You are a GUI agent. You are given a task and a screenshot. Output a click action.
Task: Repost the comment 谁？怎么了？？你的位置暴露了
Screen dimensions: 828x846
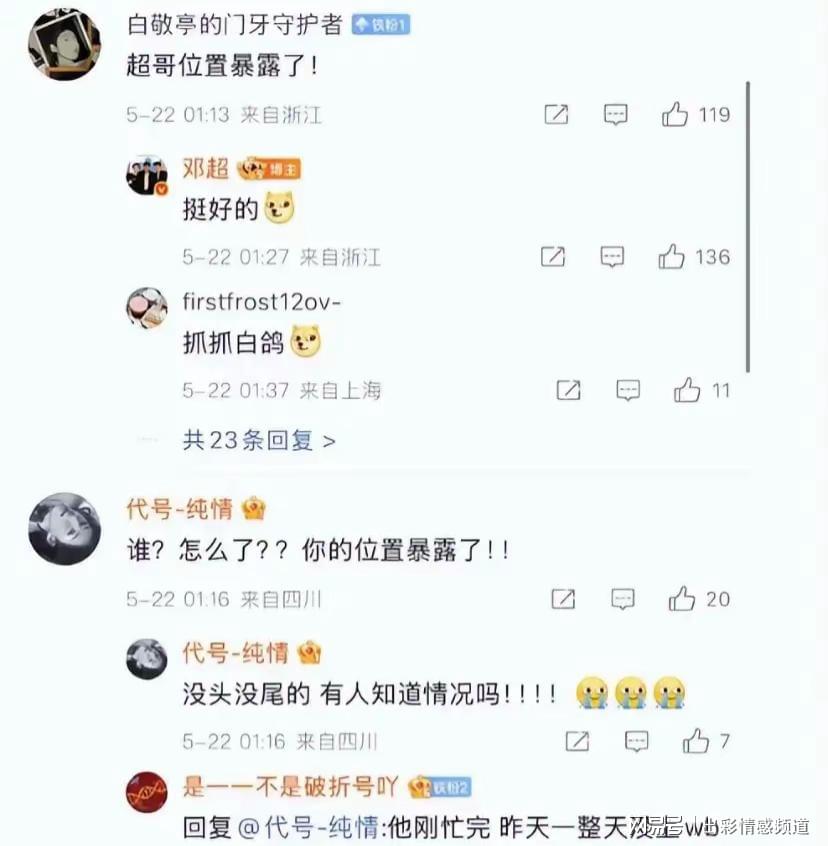(563, 599)
